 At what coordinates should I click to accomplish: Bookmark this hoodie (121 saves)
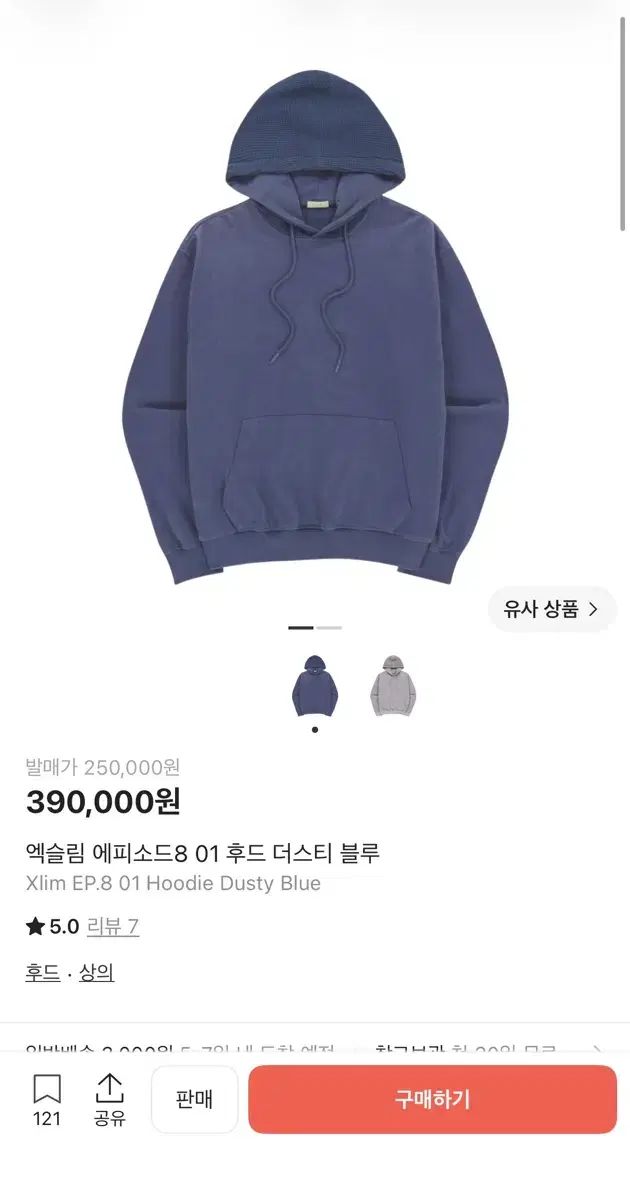[x=47, y=1100]
